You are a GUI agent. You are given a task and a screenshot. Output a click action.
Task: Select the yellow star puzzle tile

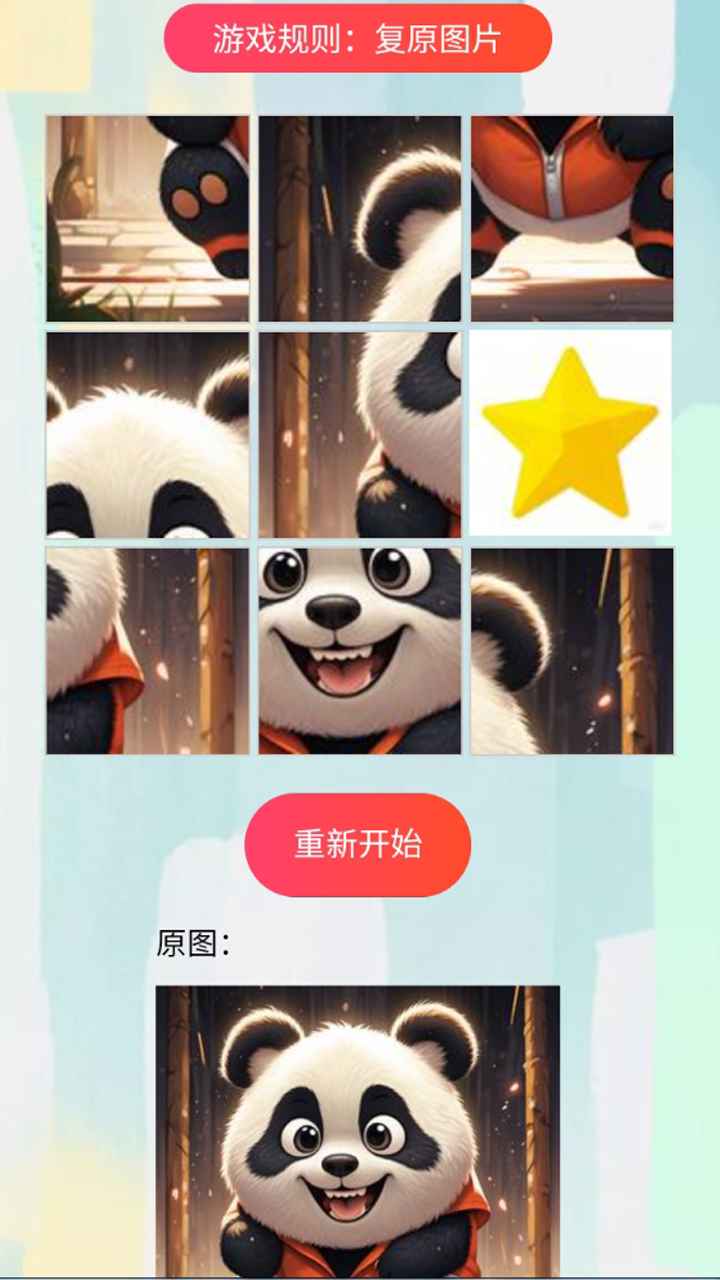click(571, 433)
